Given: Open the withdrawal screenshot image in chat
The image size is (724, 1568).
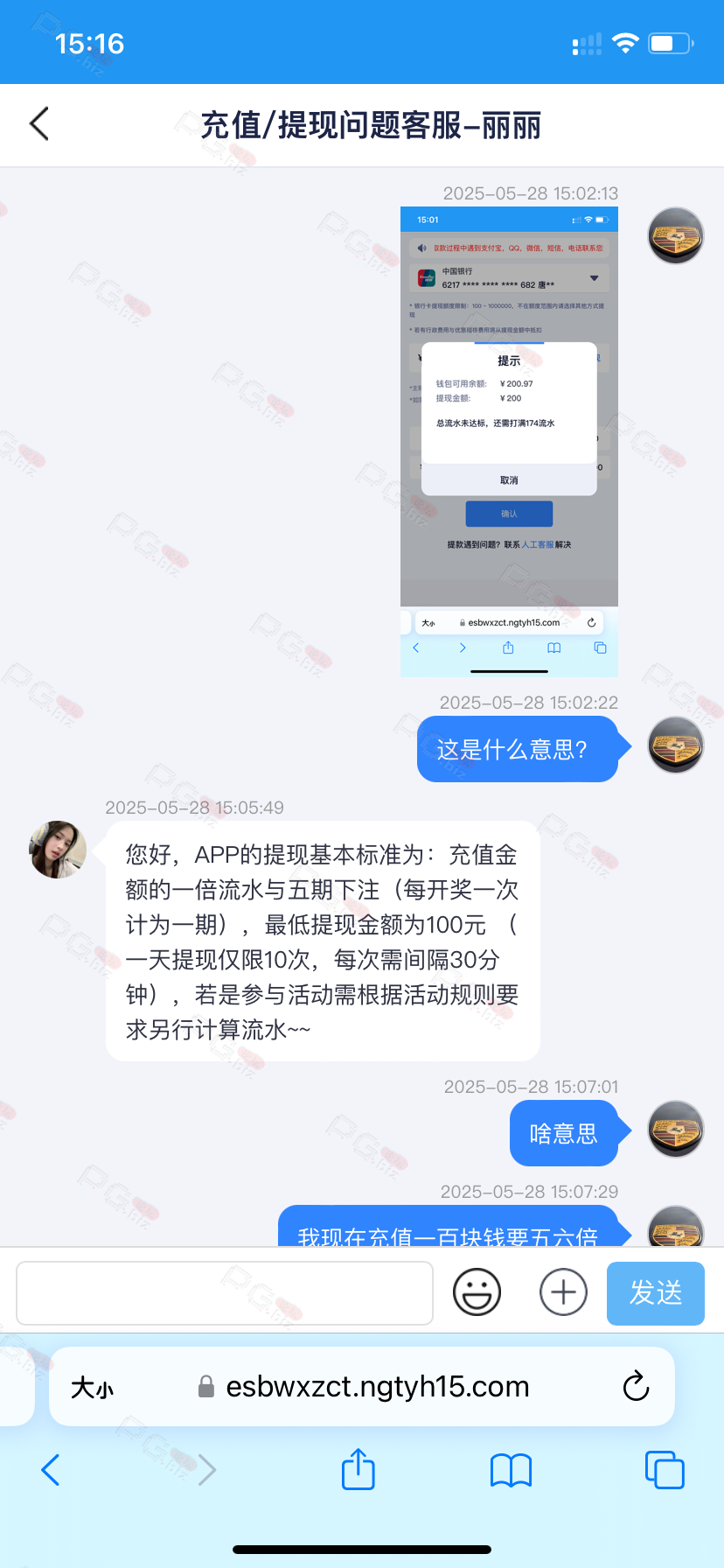Looking at the screenshot, I should [x=509, y=442].
